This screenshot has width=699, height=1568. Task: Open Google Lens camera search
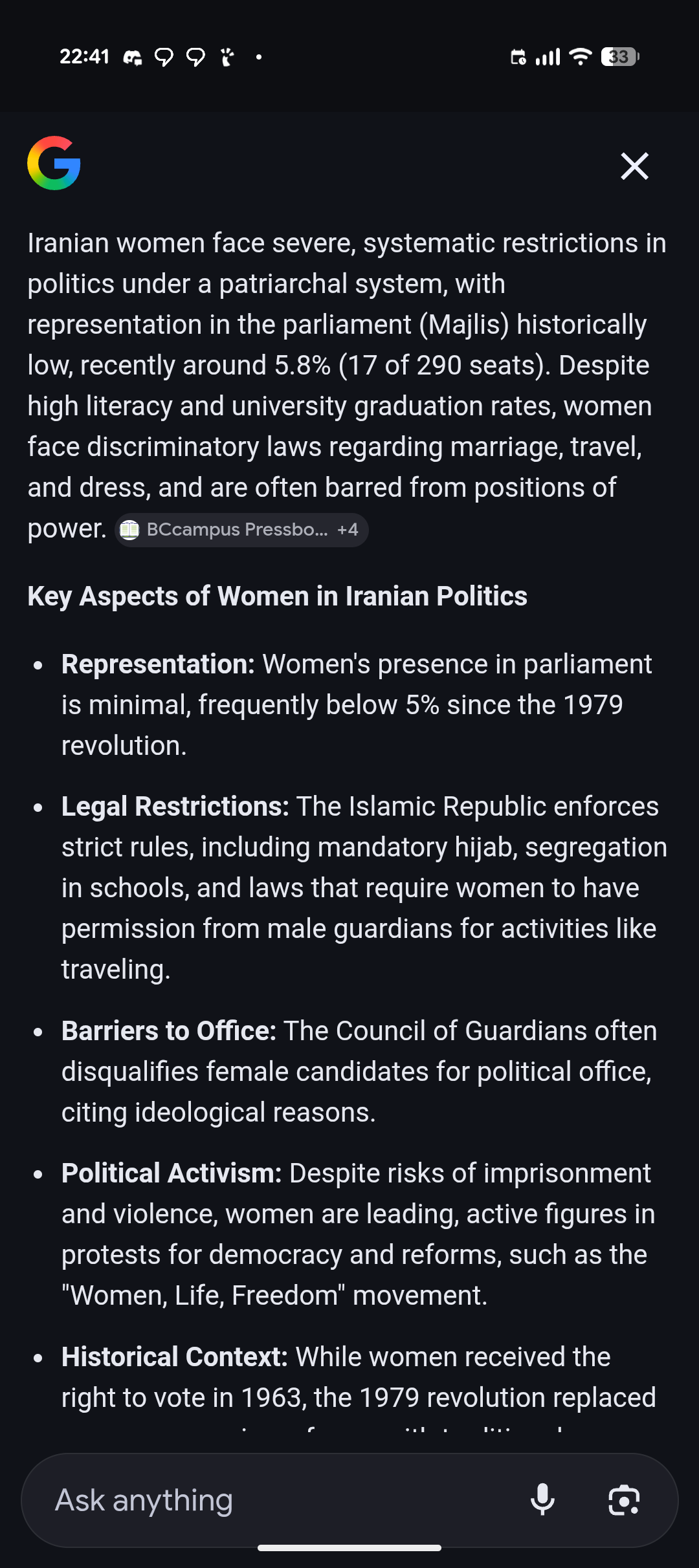[x=624, y=1500]
